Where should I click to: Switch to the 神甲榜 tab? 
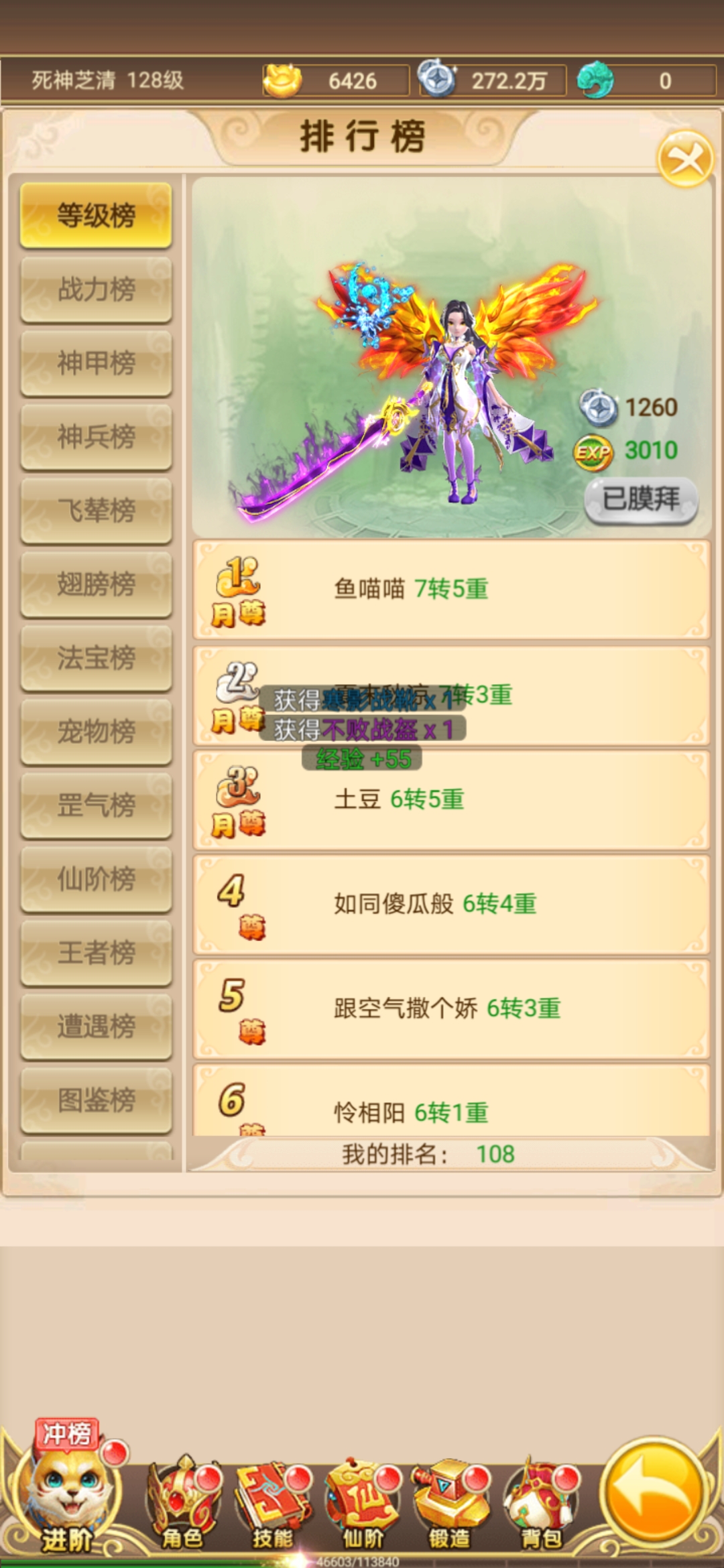point(96,363)
